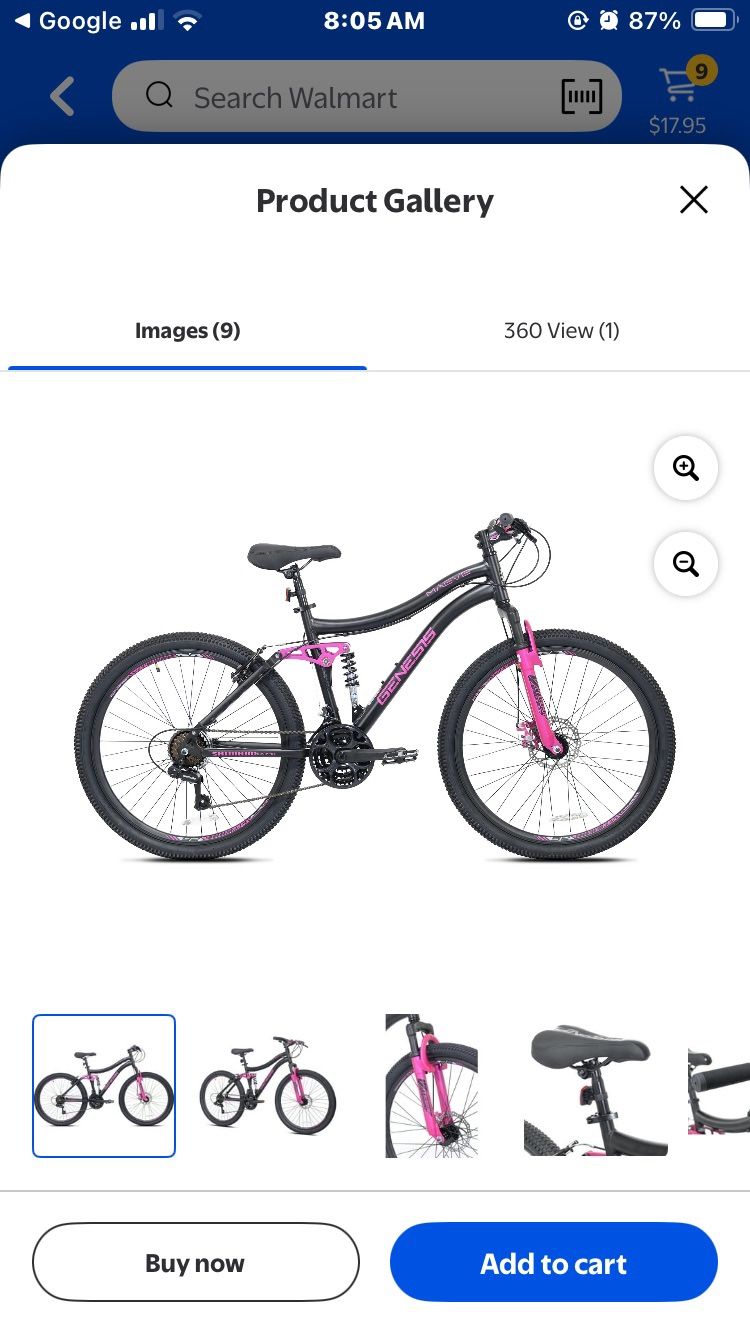Tap Add to cart
The image size is (750, 1334).
[553, 1262]
